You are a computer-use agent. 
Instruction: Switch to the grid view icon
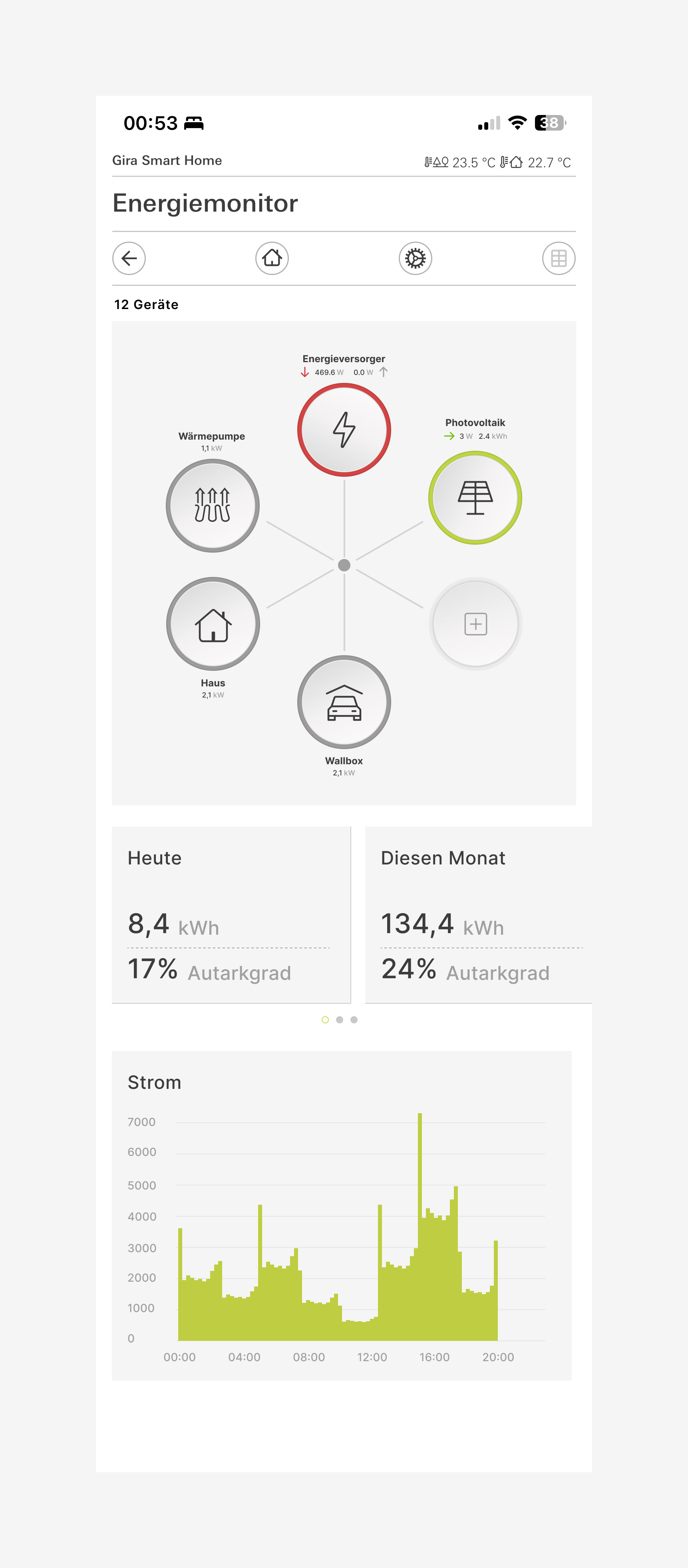[558, 258]
